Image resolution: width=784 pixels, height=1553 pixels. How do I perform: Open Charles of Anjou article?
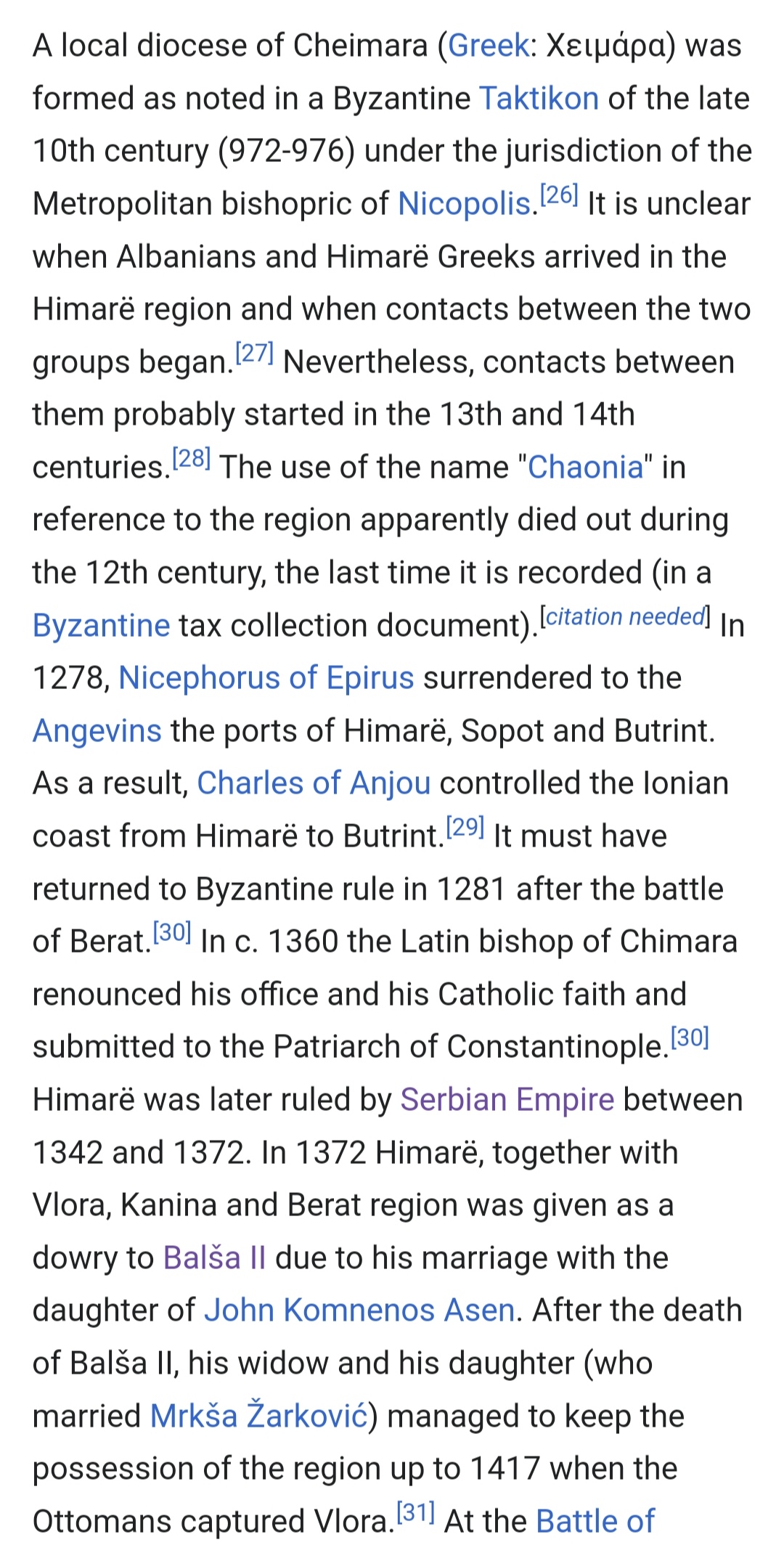tap(314, 784)
